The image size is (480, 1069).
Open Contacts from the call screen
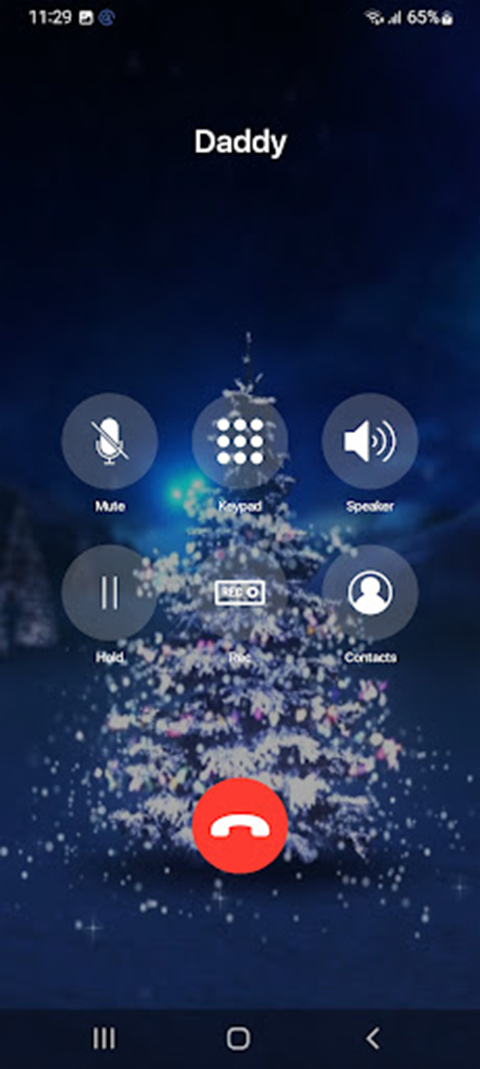370,592
